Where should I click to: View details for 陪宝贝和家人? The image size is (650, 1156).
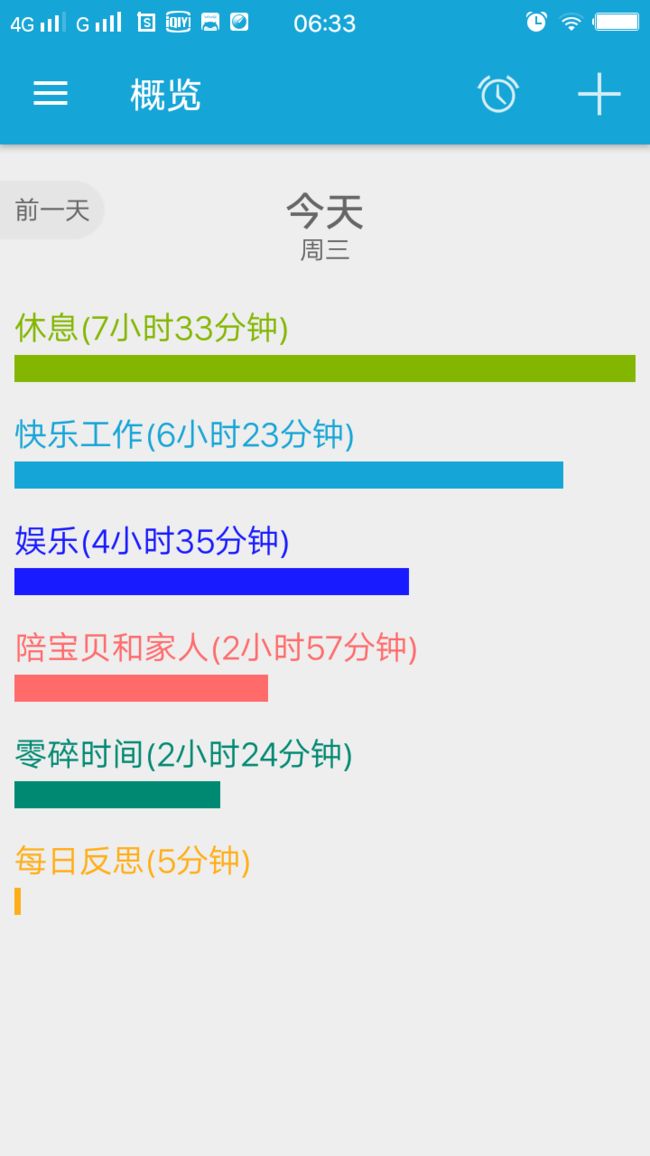tap(325, 666)
